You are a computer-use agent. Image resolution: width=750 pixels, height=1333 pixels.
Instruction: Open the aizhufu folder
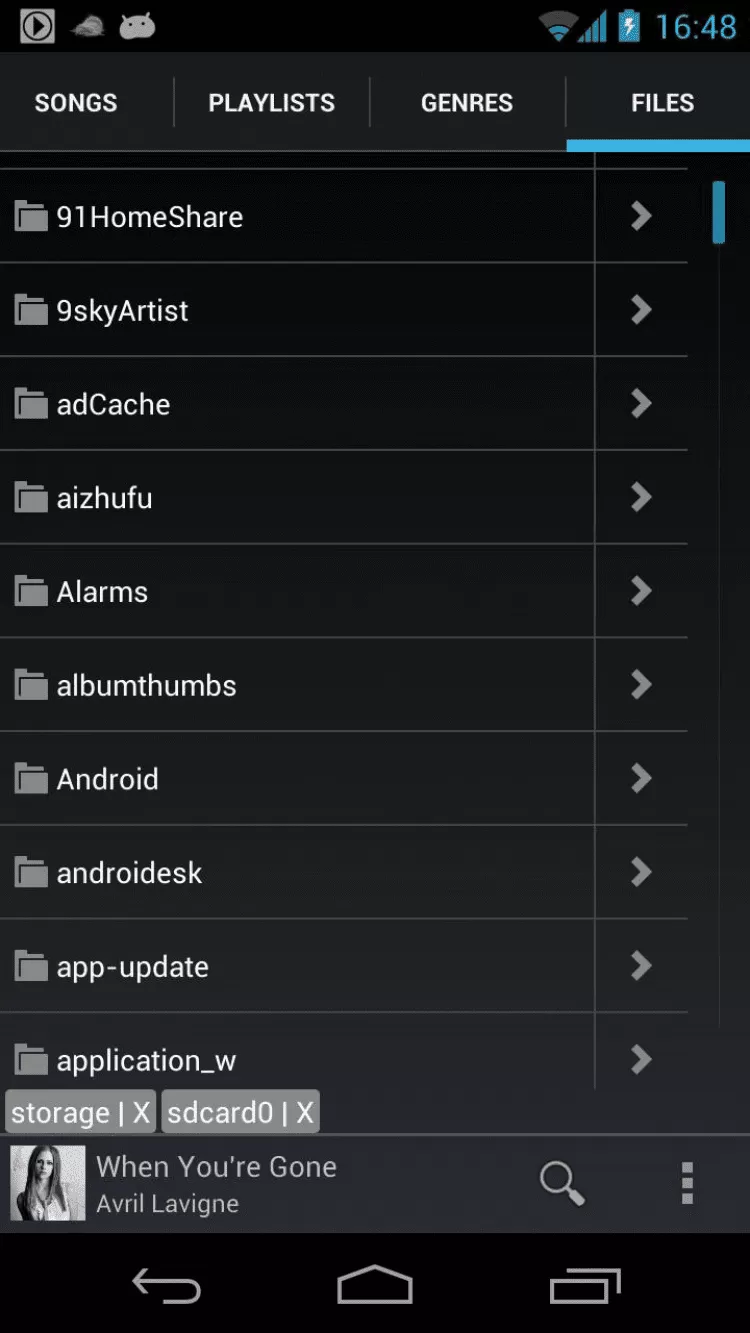(x=104, y=498)
